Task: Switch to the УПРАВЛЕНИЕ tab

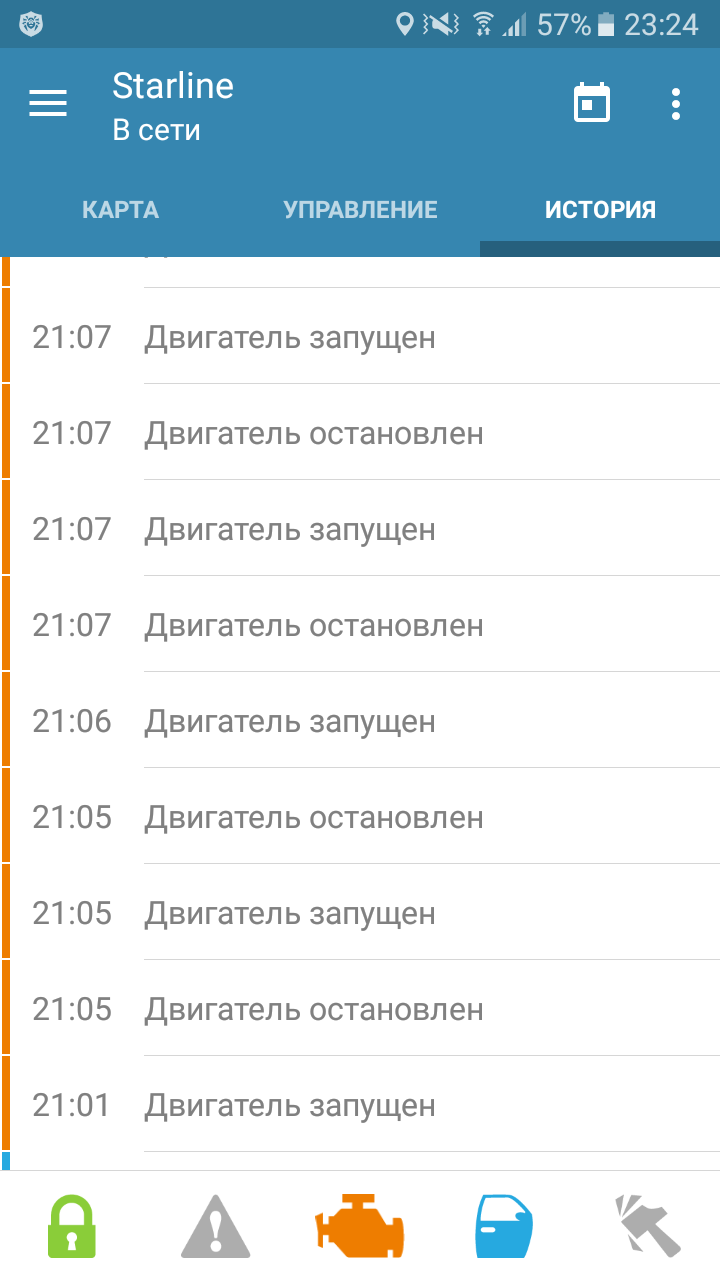Action: point(360,210)
